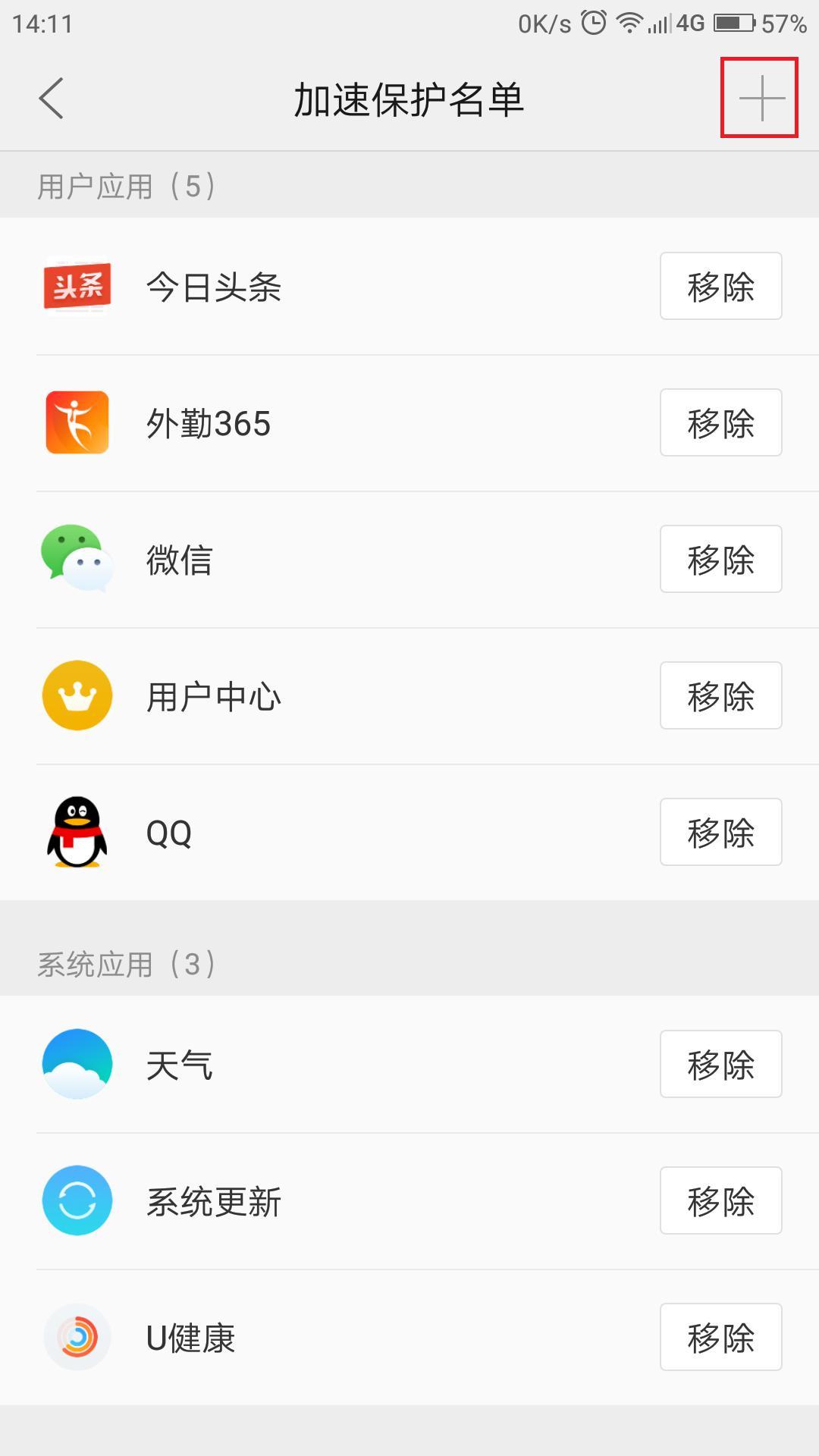Image resolution: width=819 pixels, height=1456 pixels.
Task: Remove 微信 from the list
Action: tap(720, 560)
